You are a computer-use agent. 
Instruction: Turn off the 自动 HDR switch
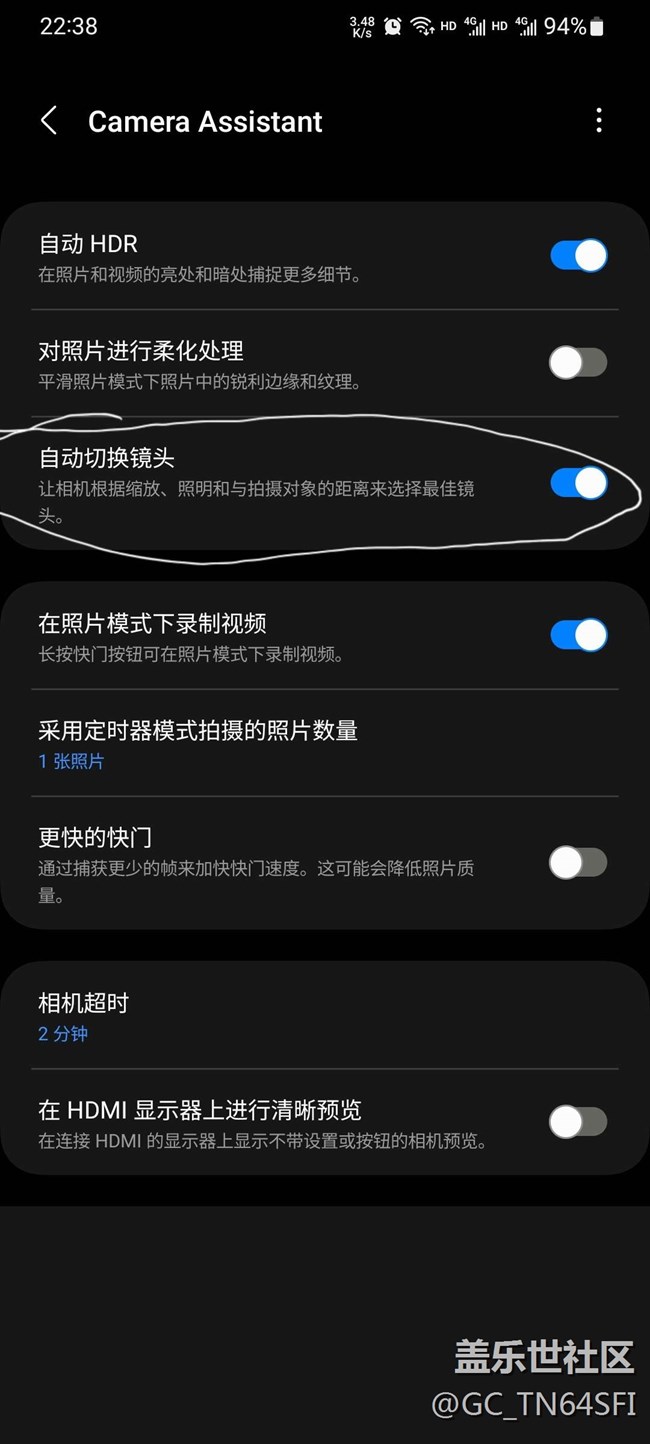point(578,256)
